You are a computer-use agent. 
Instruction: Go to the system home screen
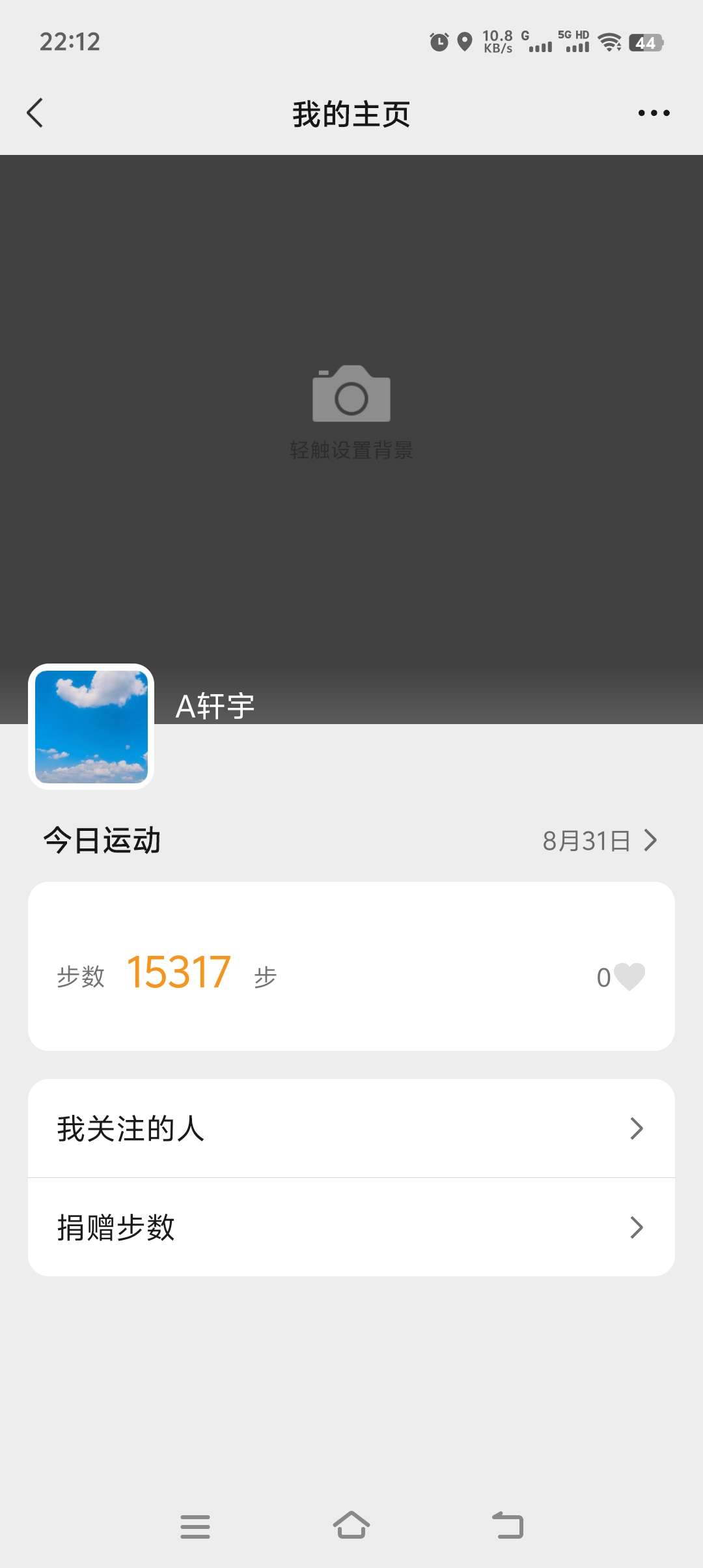coord(351,1526)
